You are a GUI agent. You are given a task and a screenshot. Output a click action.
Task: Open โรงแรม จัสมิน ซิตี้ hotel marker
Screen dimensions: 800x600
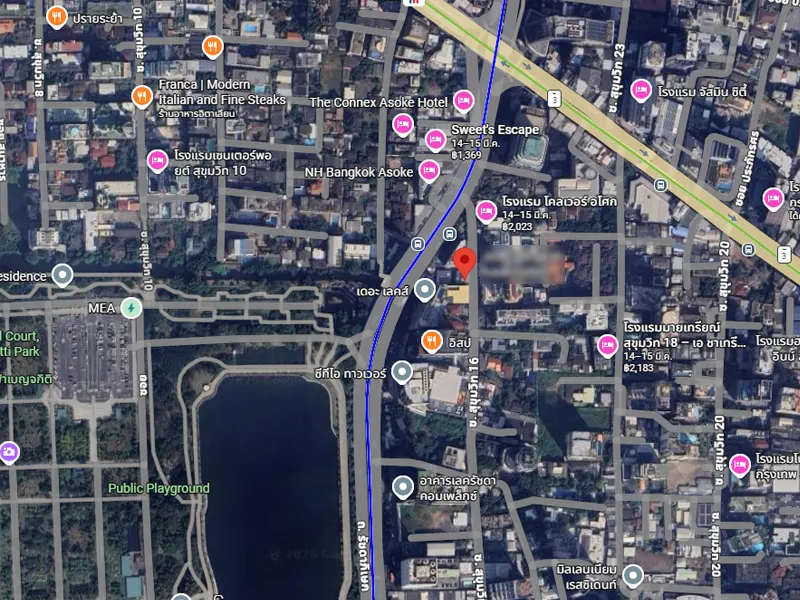[641, 91]
